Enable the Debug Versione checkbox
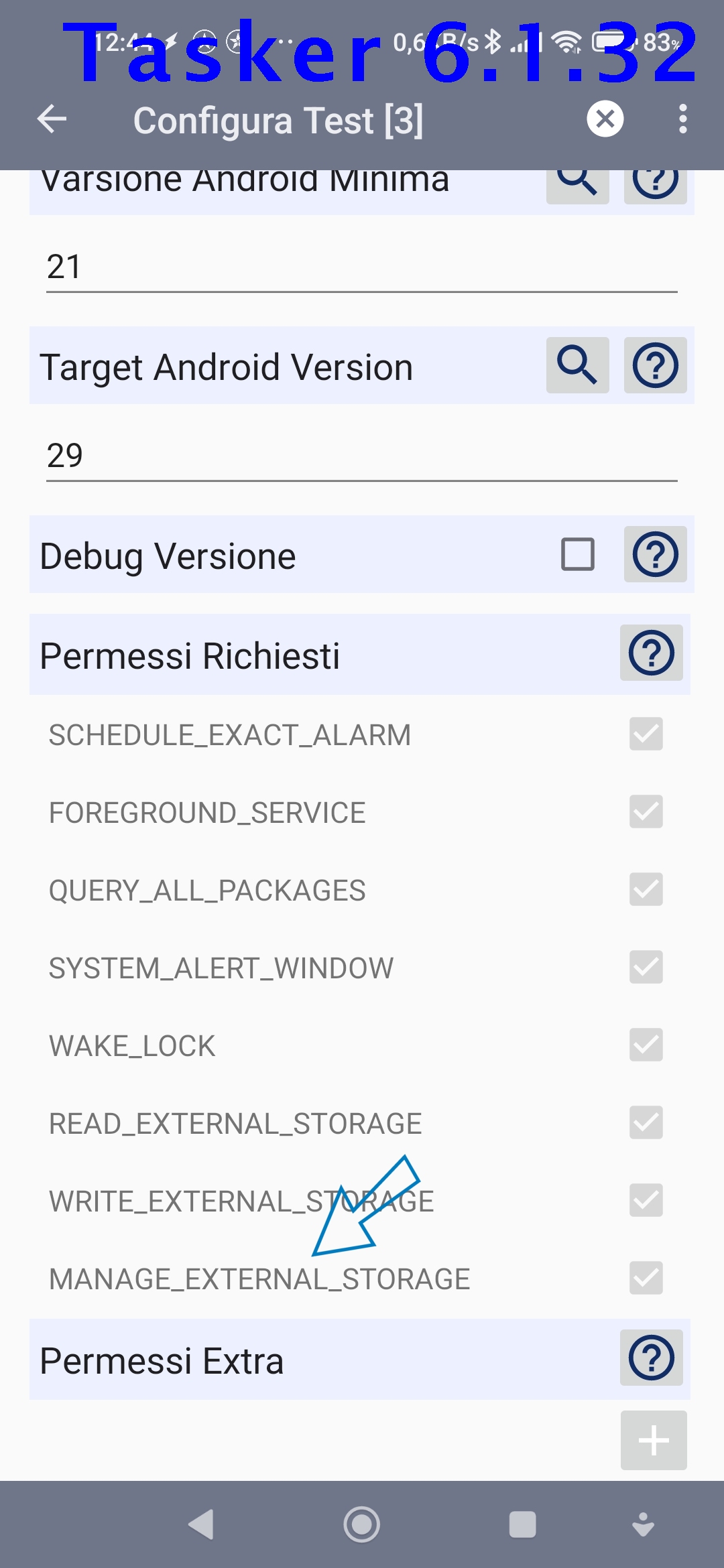Screen dimensions: 724x1568 (x=578, y=555)
